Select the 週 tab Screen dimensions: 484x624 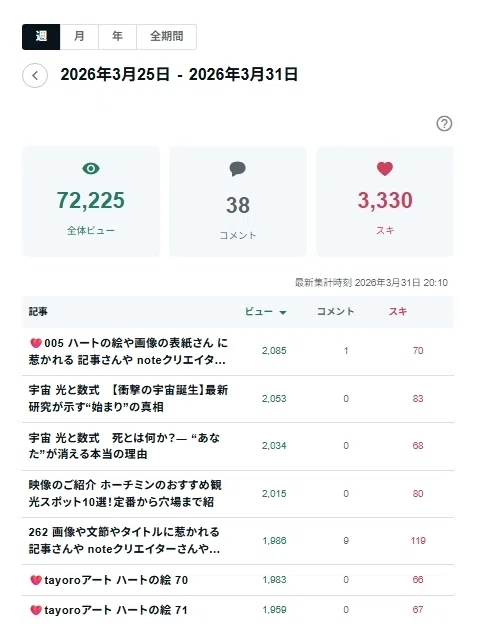tap(41, 37)
